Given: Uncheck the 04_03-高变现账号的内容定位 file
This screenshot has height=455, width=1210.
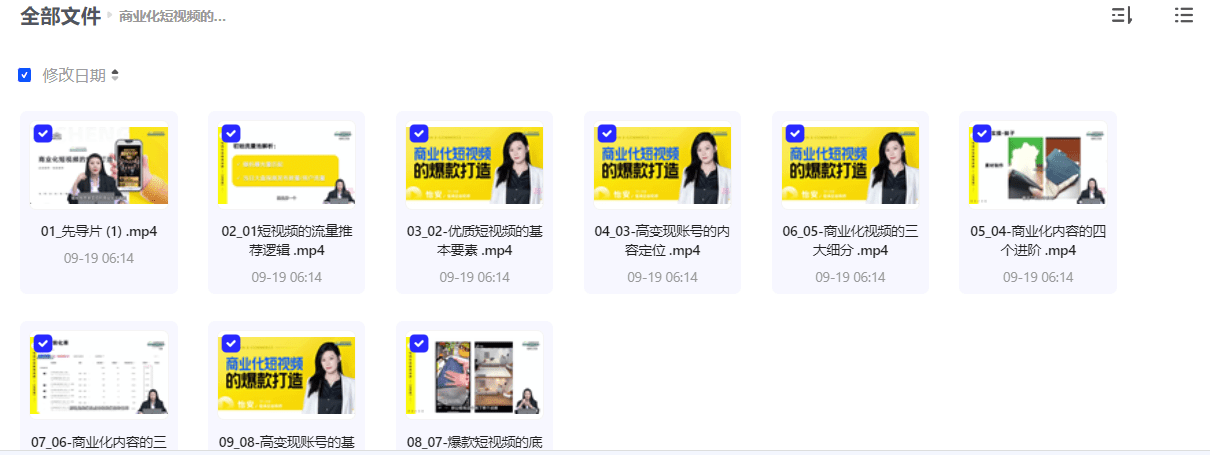Looking at the screenshot, I should pyautogui.click(x=607, y=133).
